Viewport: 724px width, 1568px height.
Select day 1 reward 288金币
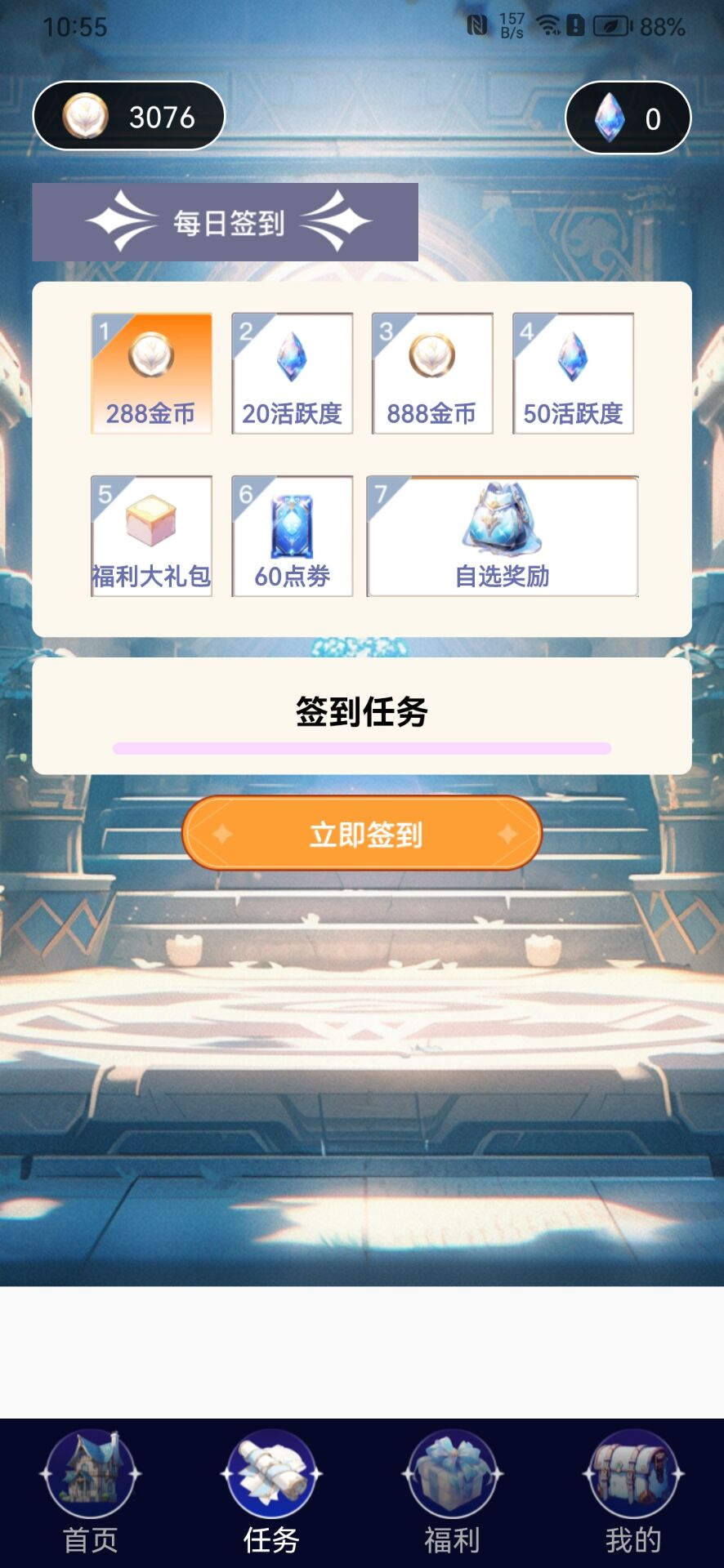click(x=151, y=373)
